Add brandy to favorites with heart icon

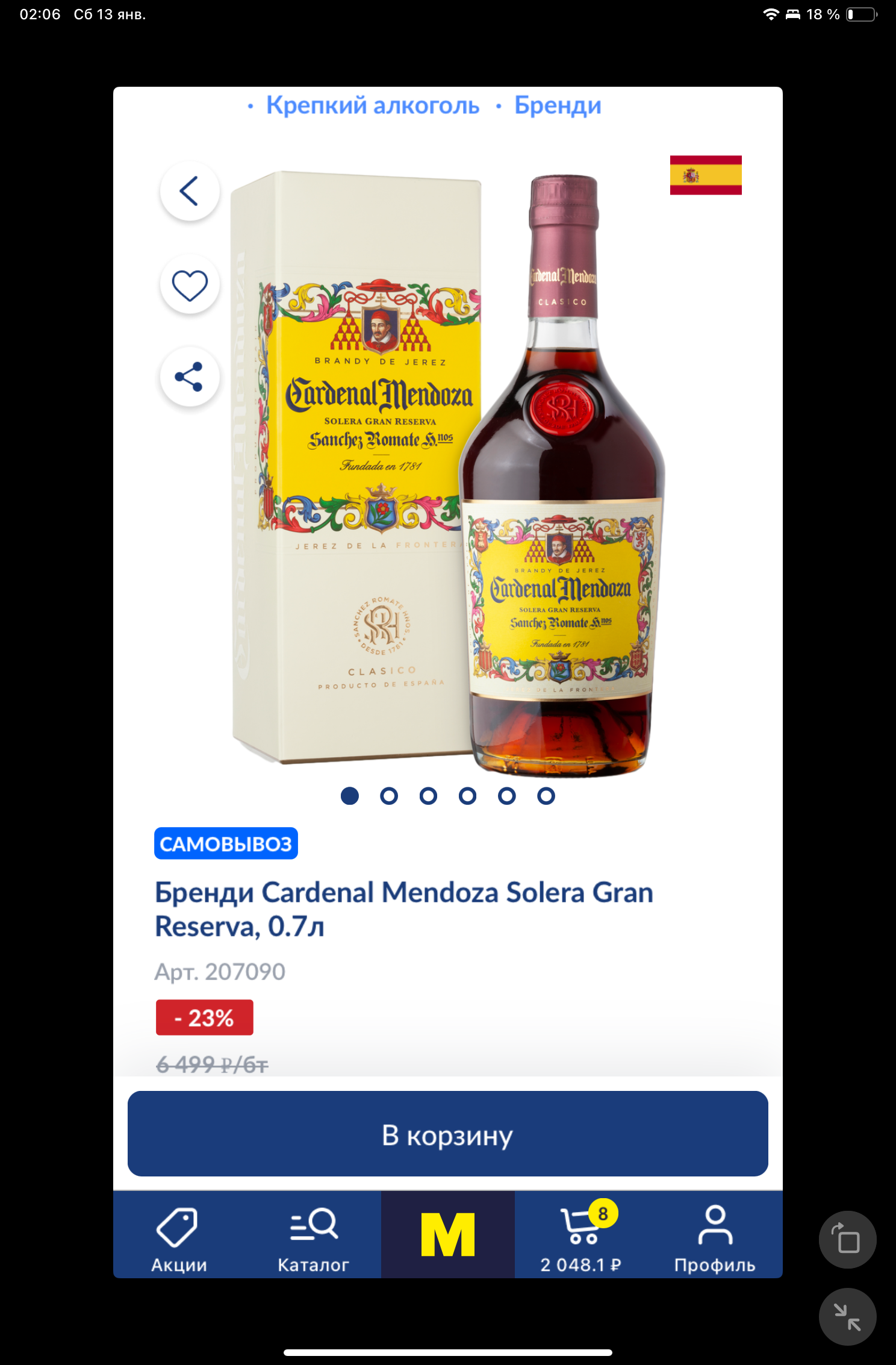(190, 285)
